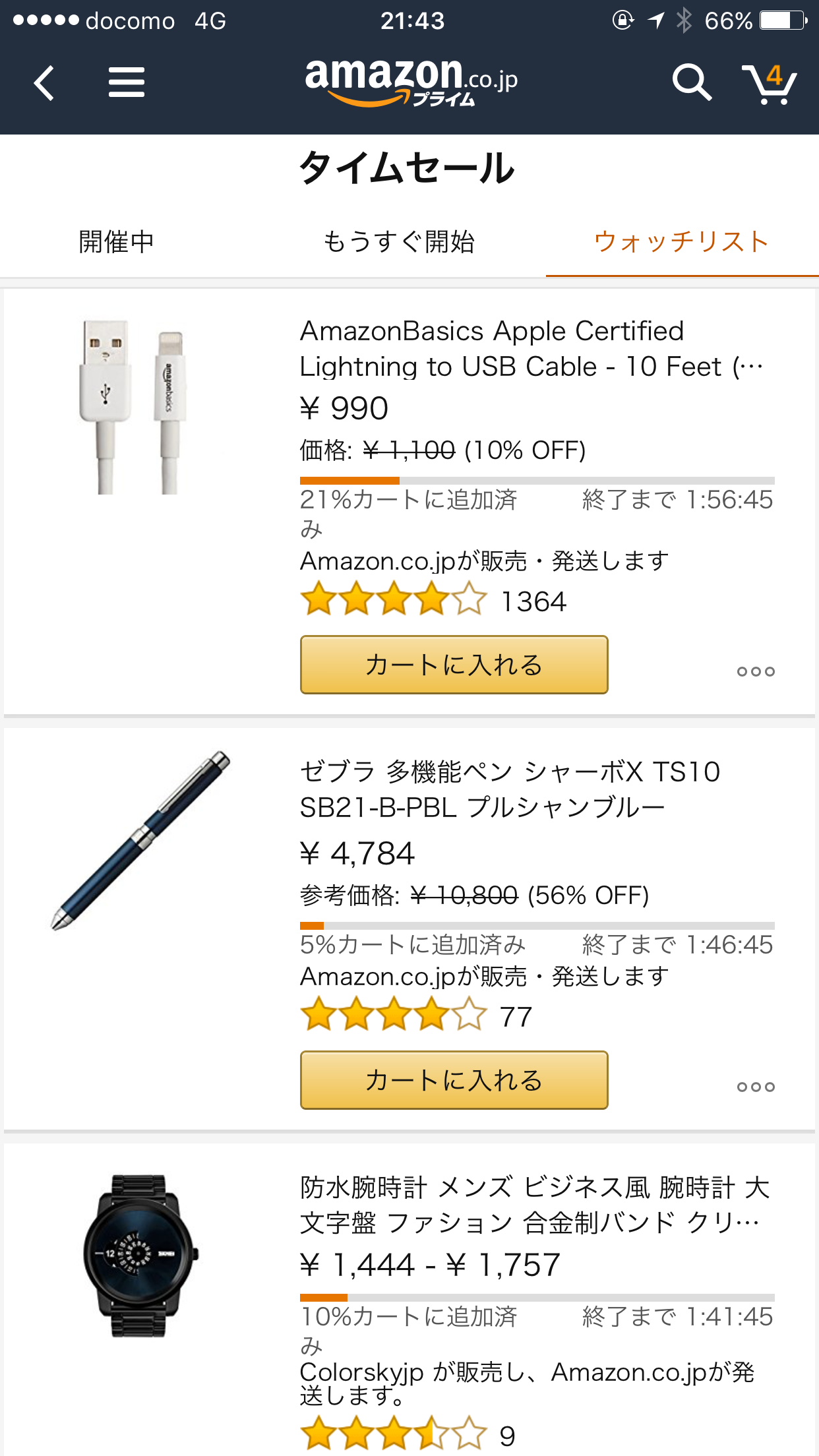Tap the star rating of the Lightning cable
819x1456 pixels.
(x=391, y=599)
